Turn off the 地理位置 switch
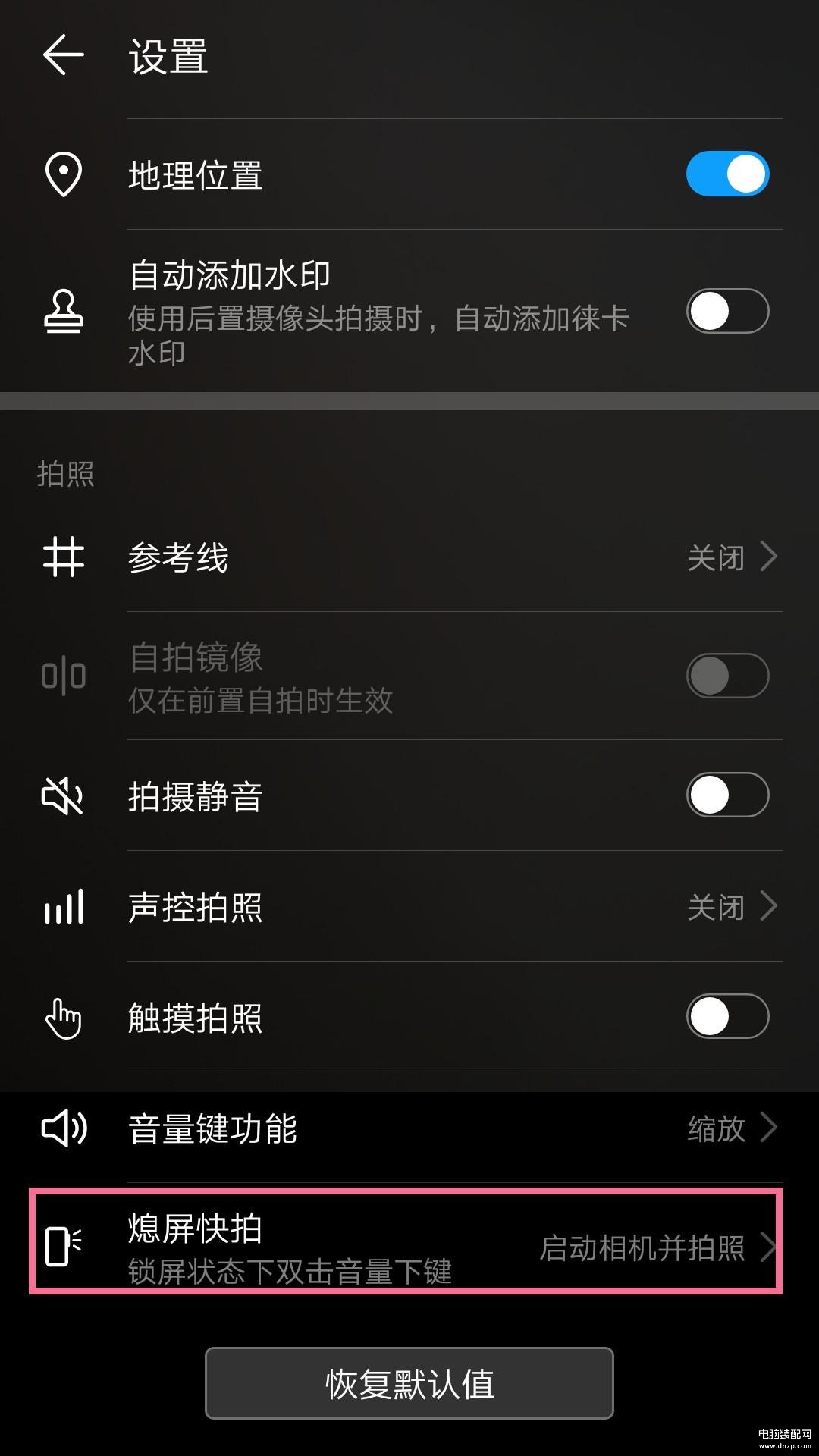The width and height of the screenshot is (819, 1456). click(x=728, y=174)
